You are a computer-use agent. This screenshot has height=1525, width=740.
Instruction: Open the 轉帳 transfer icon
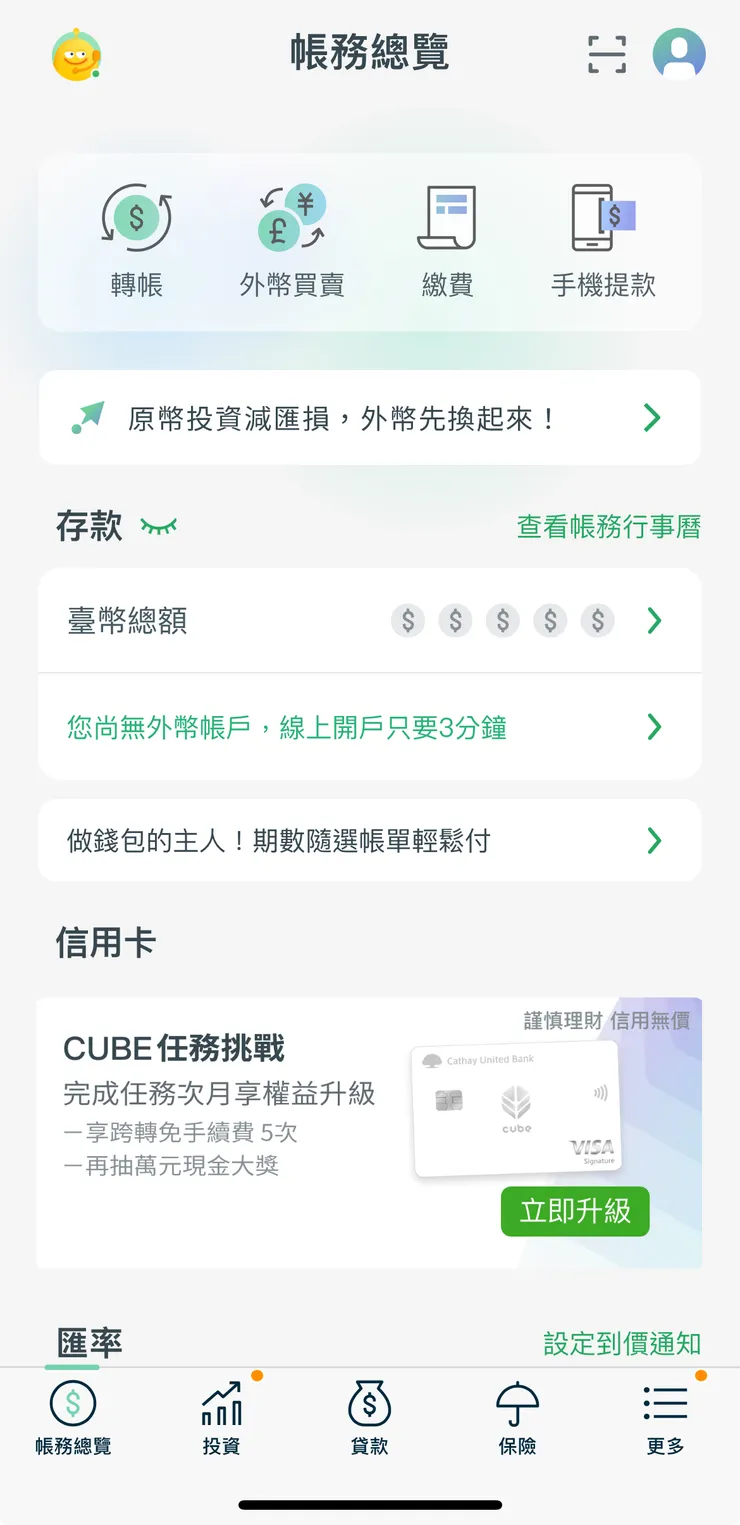pos(136,218)
